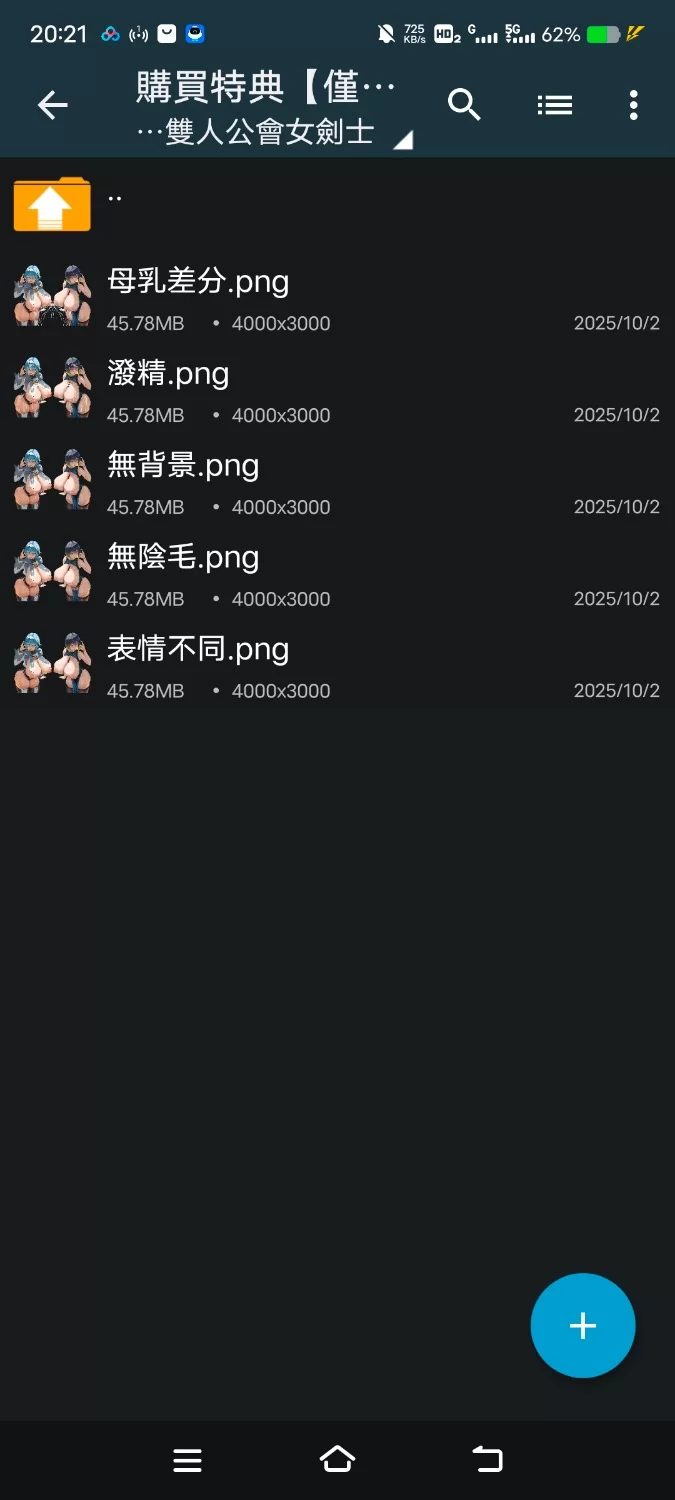675x1500 pixels.
Task: Go to the system home screen
Action: pos(337,1460)
